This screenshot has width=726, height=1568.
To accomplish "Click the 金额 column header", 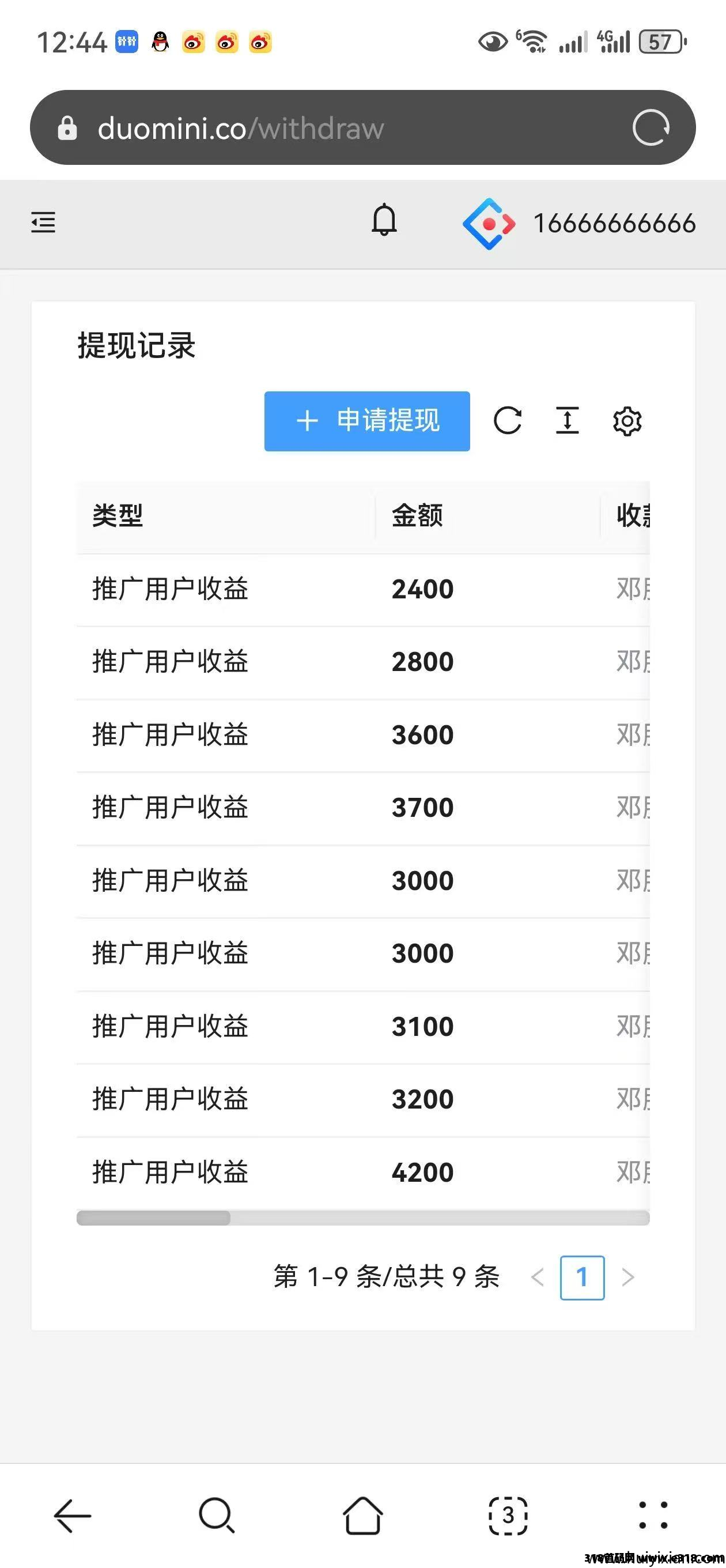I will tap(416, 516).
